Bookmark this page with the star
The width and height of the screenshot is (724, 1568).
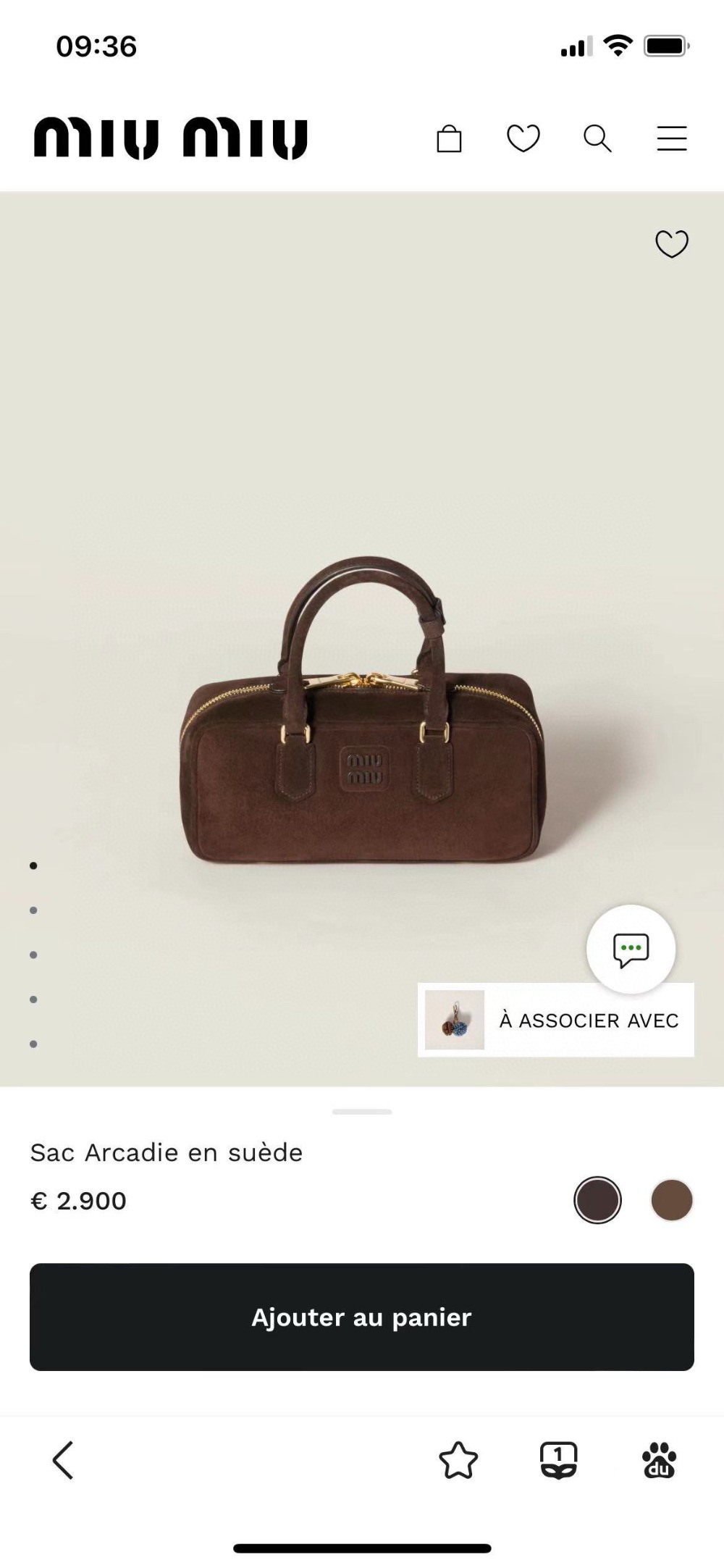point(458,1459)
